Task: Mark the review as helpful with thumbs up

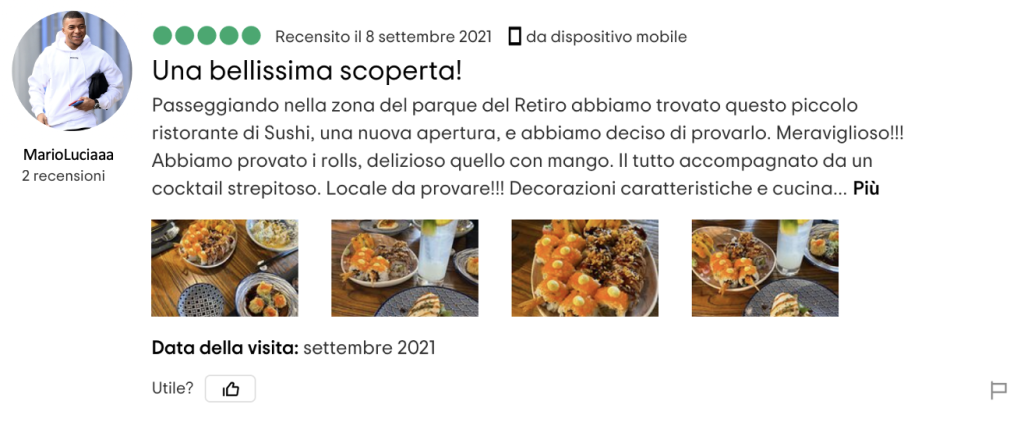Action: (x=230, y=389)
